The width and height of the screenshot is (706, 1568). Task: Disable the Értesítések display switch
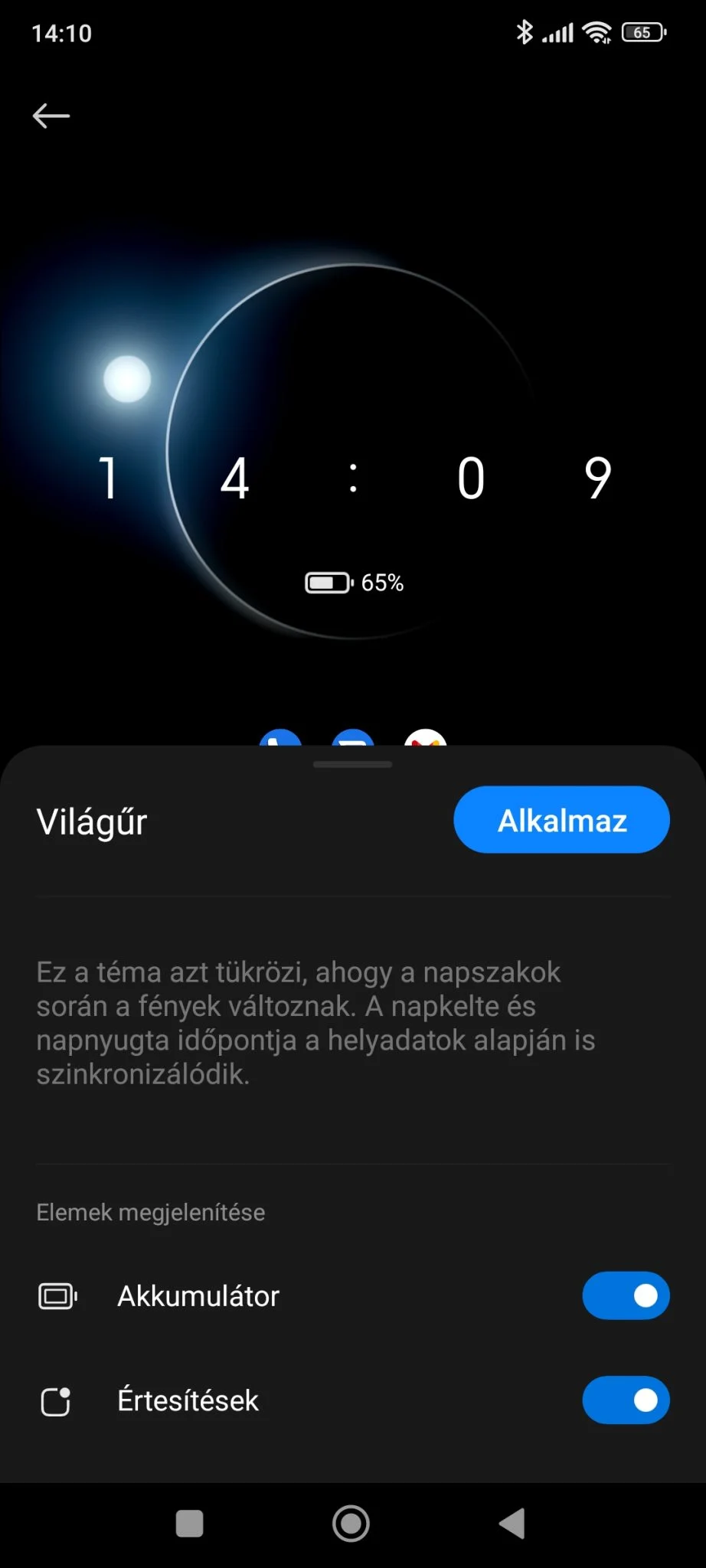[x=626, y=1400]
